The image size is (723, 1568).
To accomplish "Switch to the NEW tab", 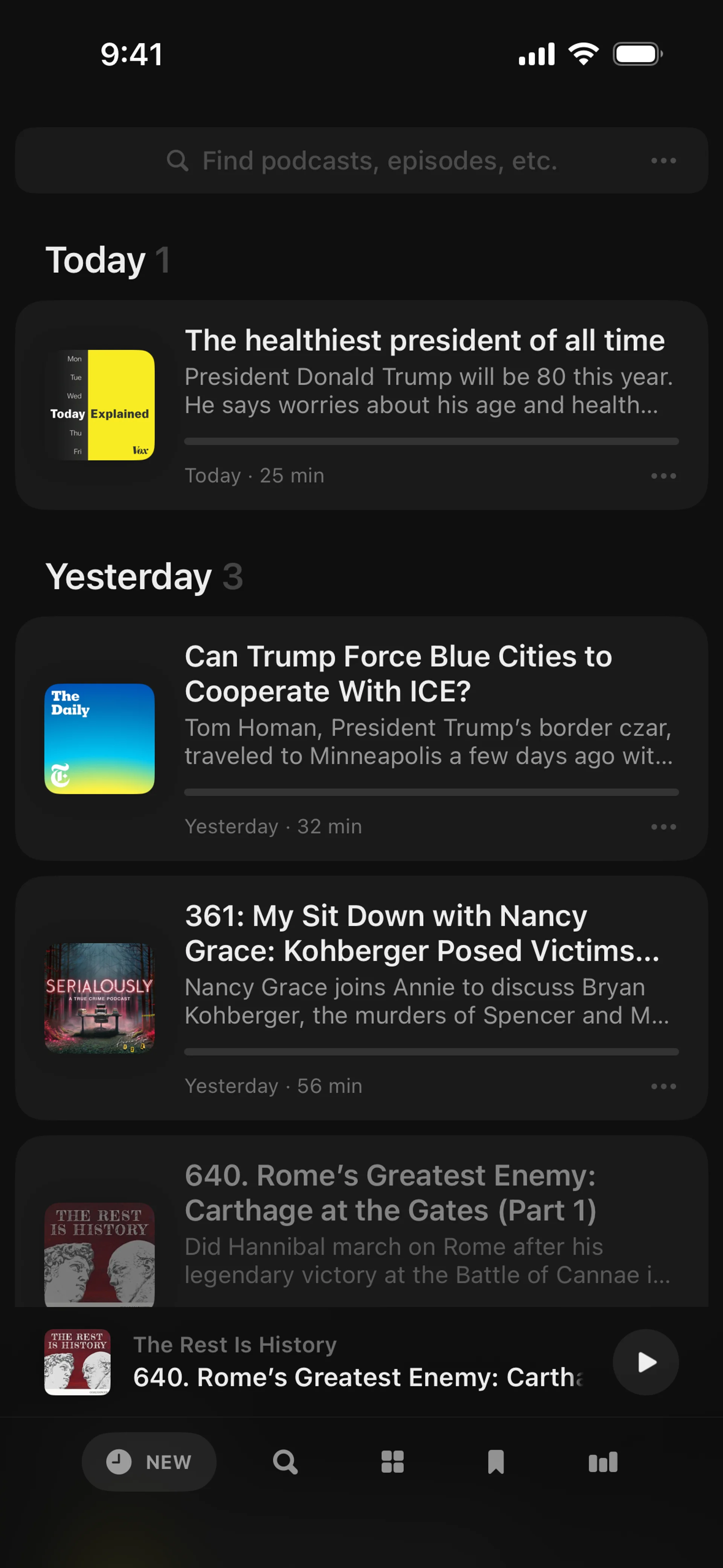I will tap(149, 1461).
